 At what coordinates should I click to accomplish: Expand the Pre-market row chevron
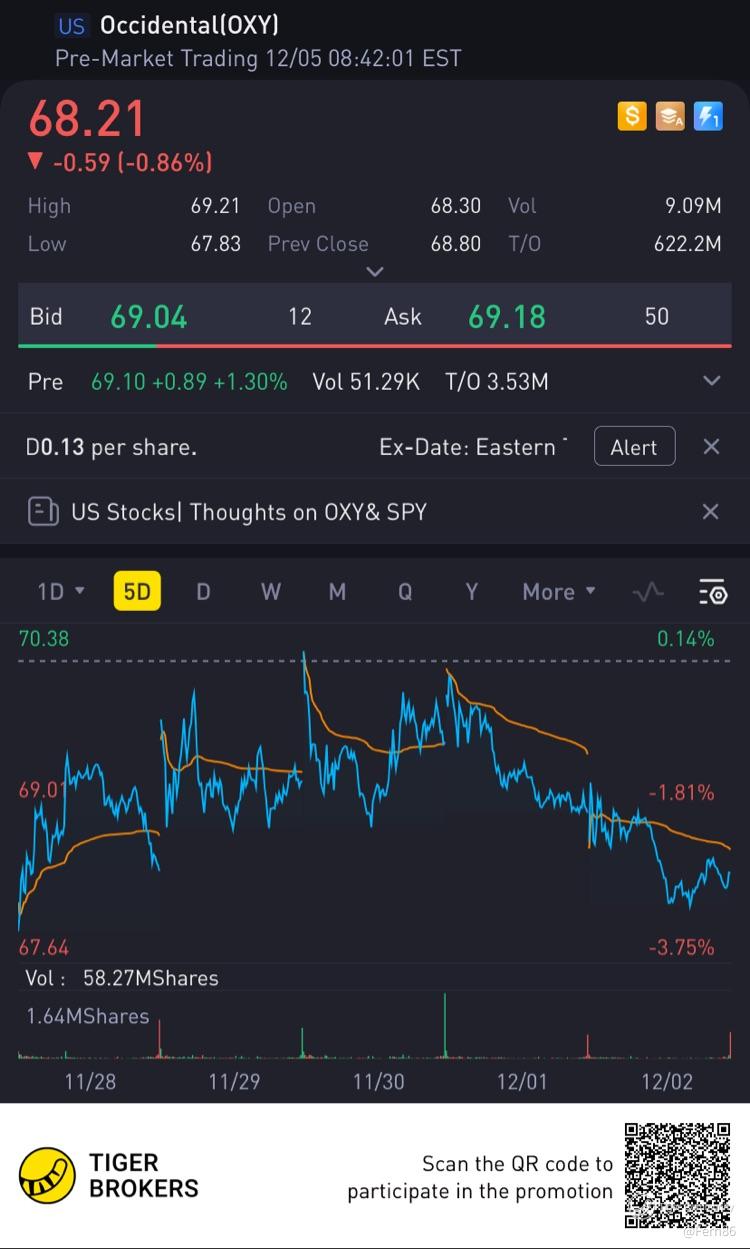(x=712, y=381)
